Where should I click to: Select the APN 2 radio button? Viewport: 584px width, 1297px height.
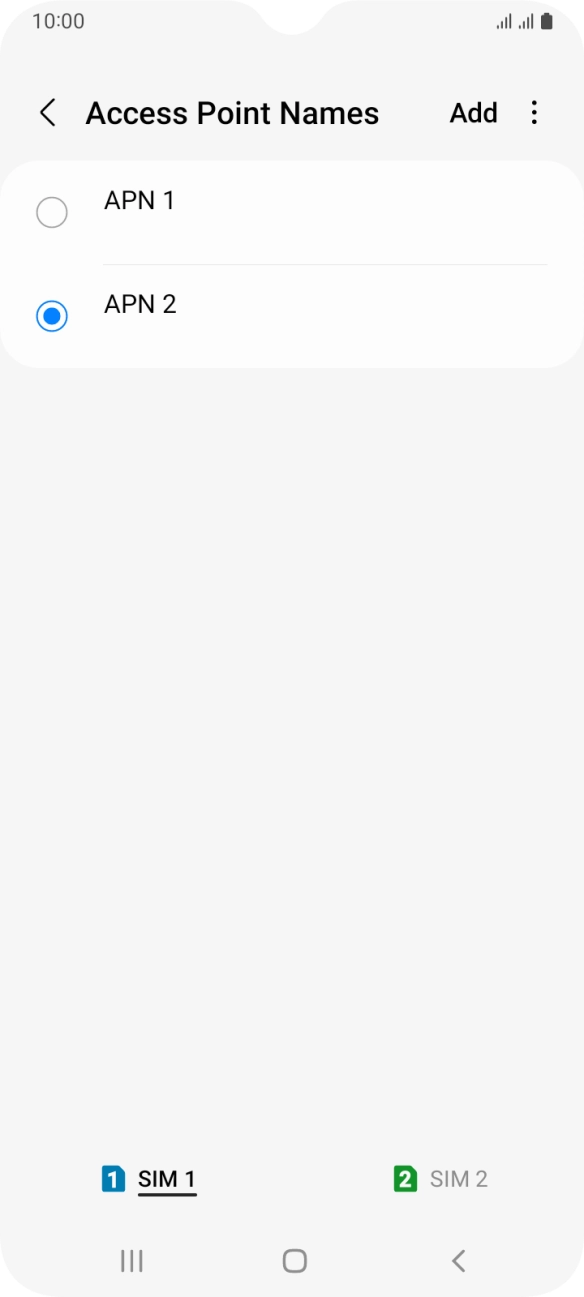pyautogui.click(x=52, y=316)
